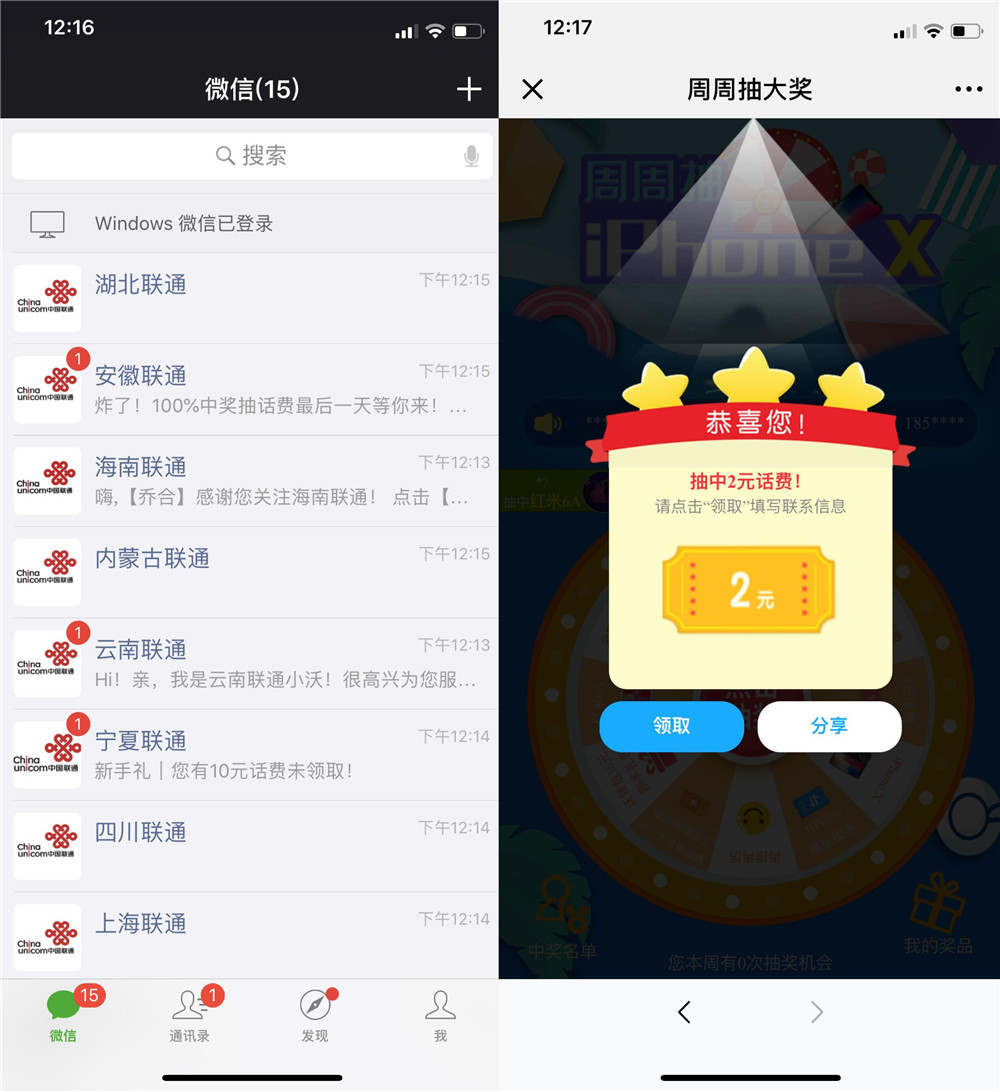This screenshot has height=1092, width=1000.
Task: Switch to the 发现 tab
Action: click(314, 1015)
